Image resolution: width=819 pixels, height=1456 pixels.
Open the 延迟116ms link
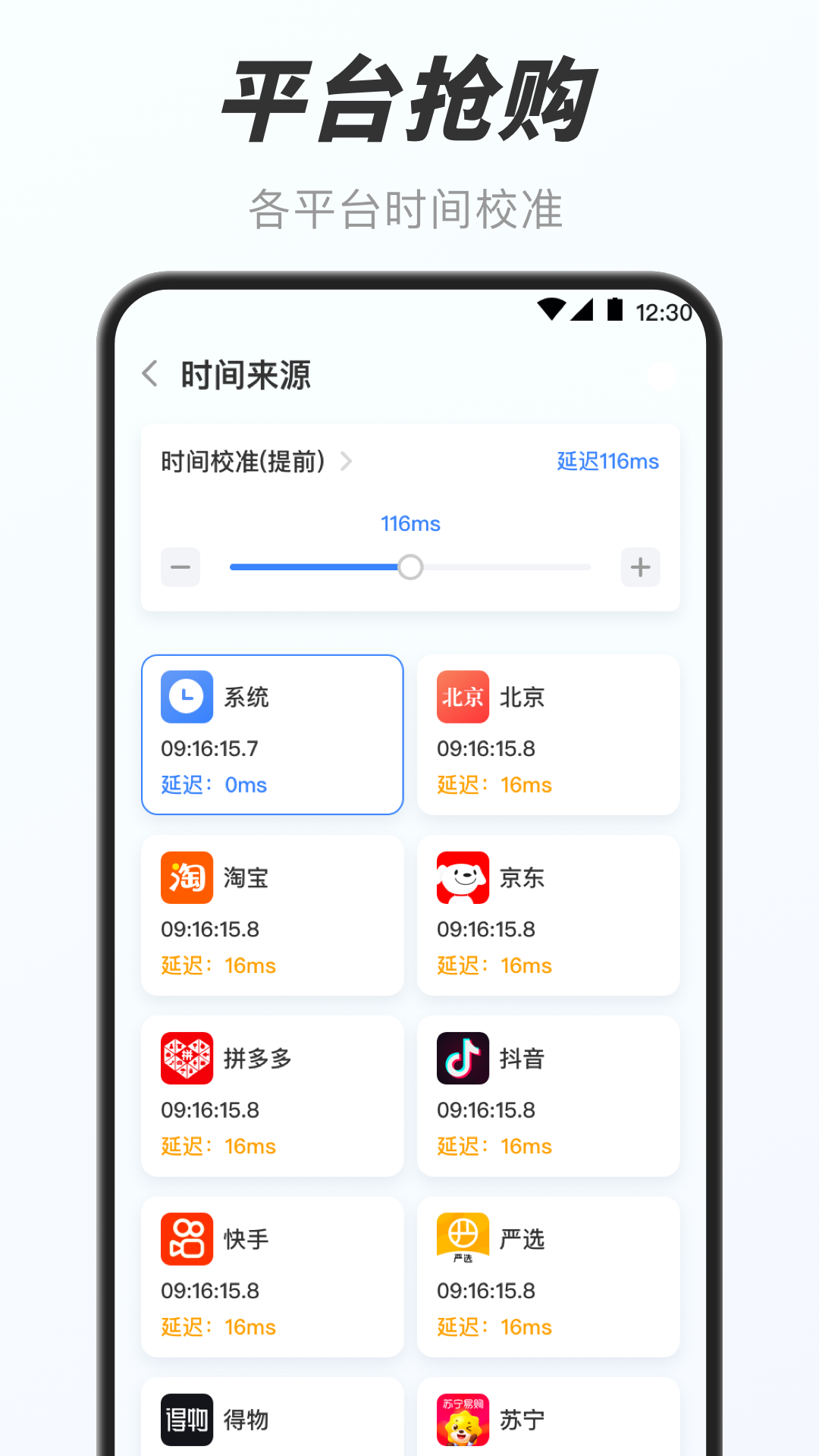(x=607, y=461)
